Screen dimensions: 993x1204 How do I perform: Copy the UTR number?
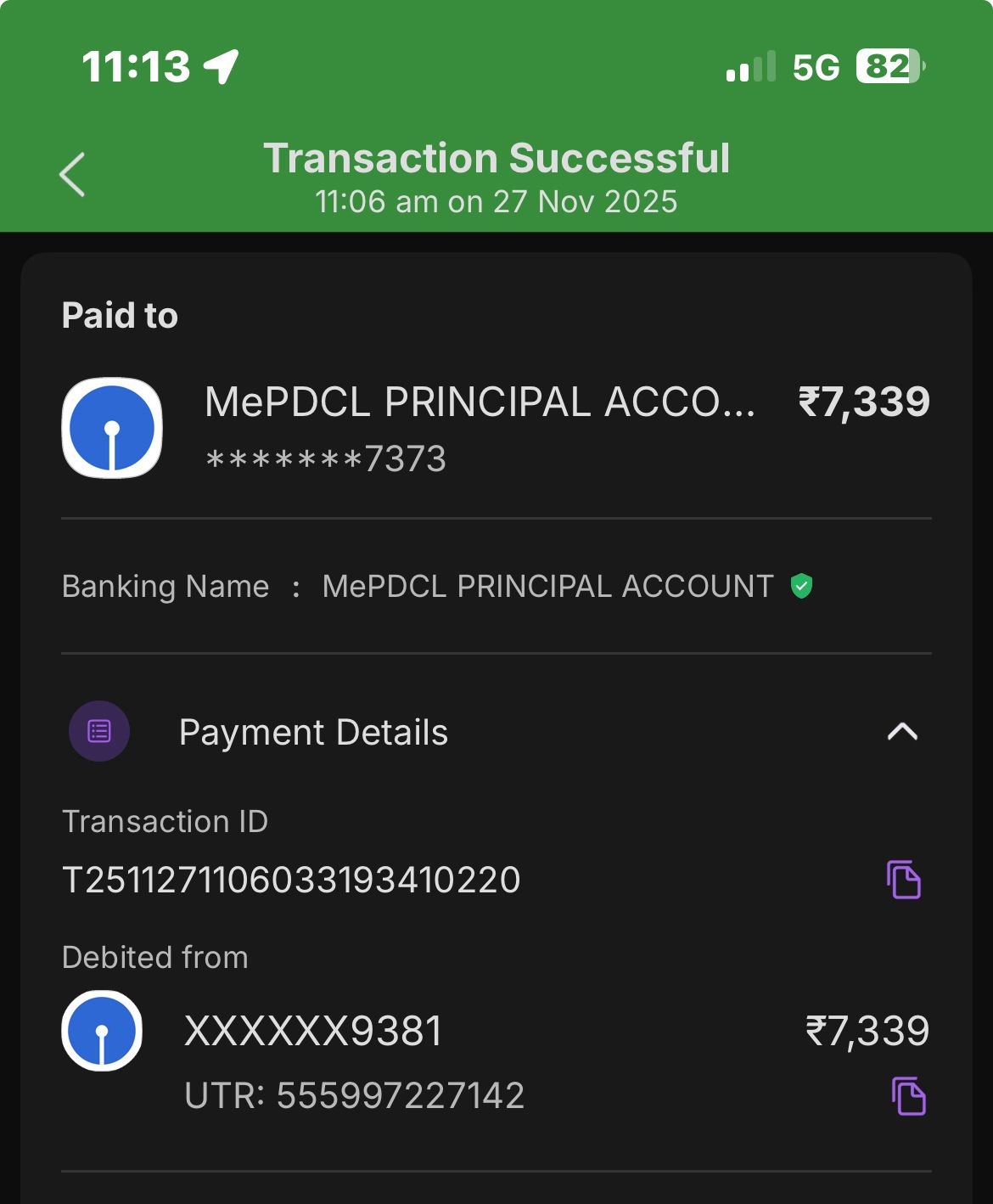(x=908, y=1095)
